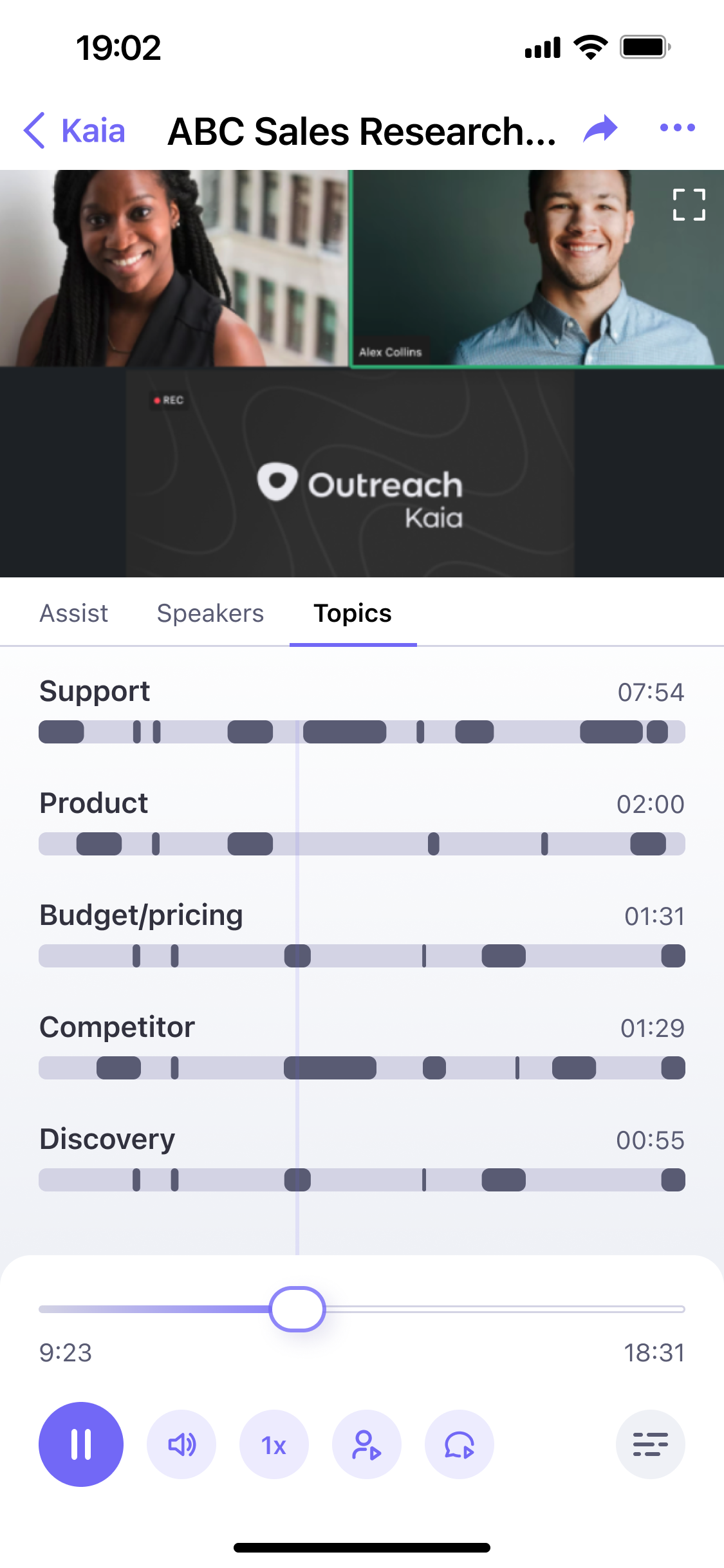Viewport: 724px width, 1568px height.
Task: Share this recording
Action: 600,129
